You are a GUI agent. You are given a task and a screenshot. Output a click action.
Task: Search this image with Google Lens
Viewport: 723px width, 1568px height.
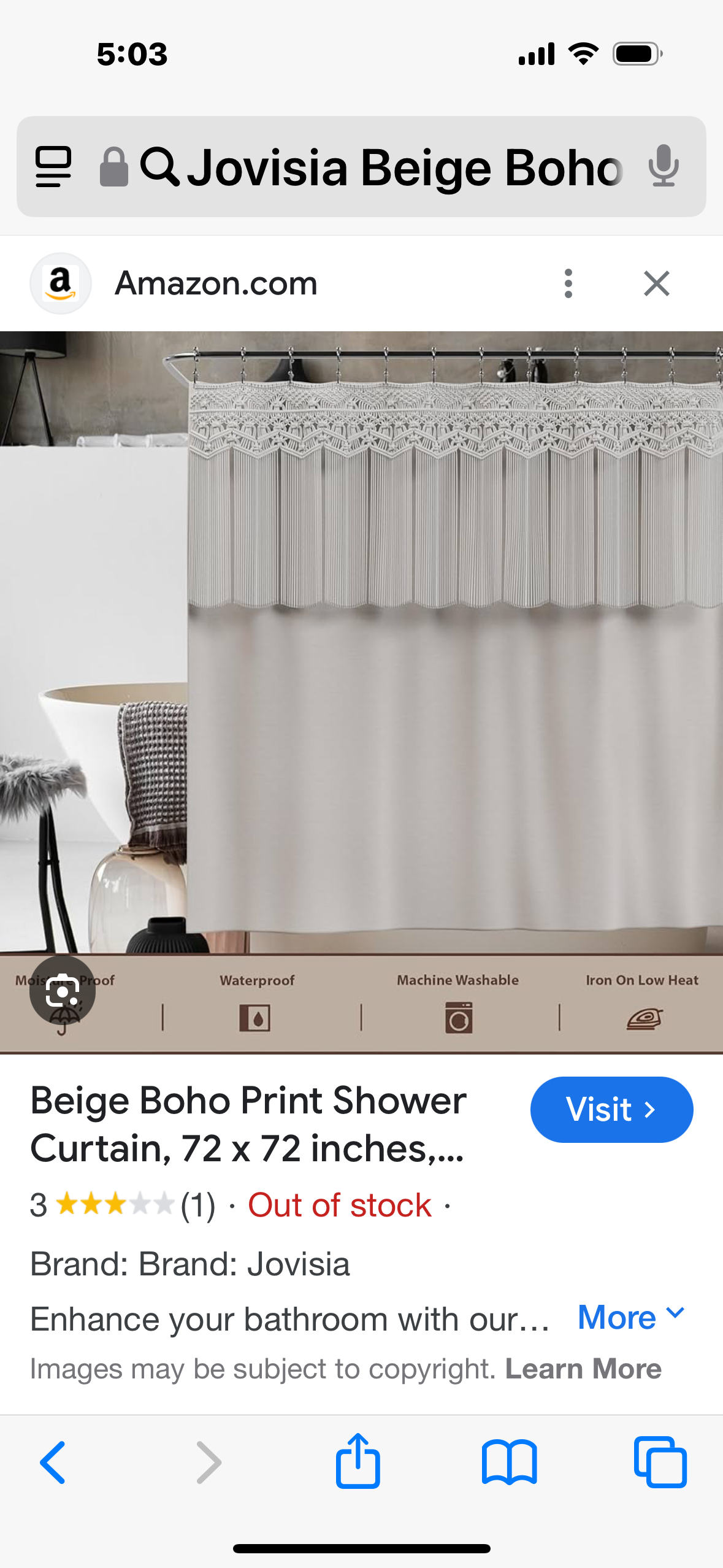[x=63, y=990]
